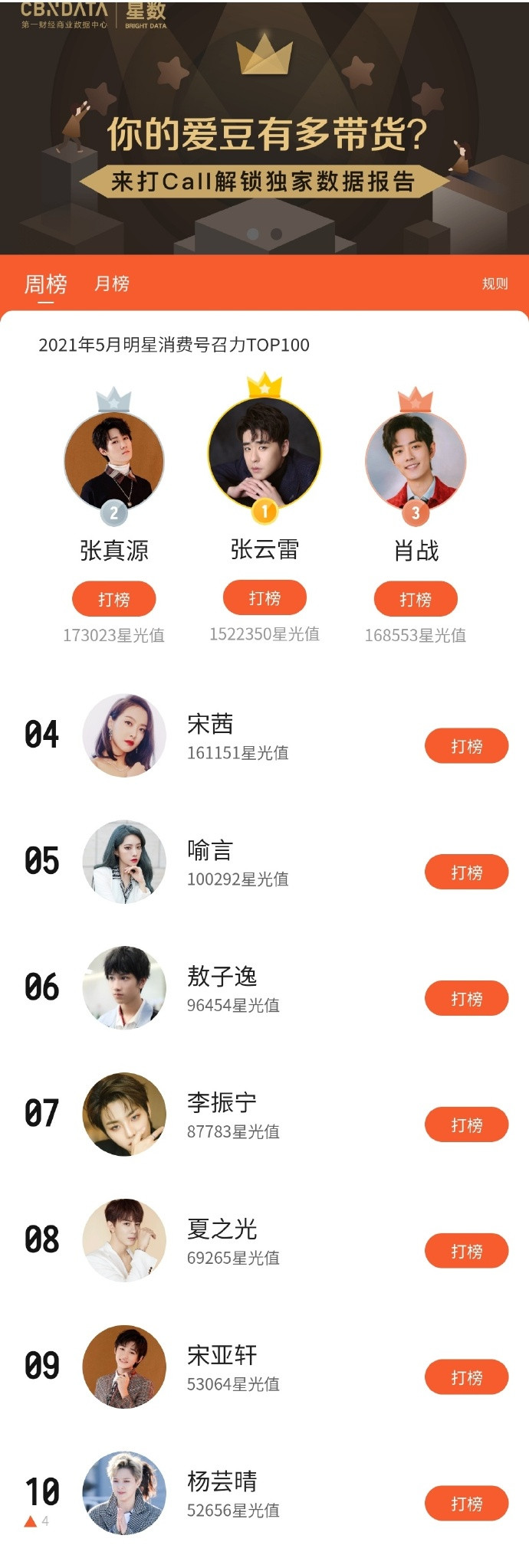Image resolution: width=529 pixels, height=1568 pixels.
Task: Switch to the 月榜 tab
Action: tap(111, 283)
